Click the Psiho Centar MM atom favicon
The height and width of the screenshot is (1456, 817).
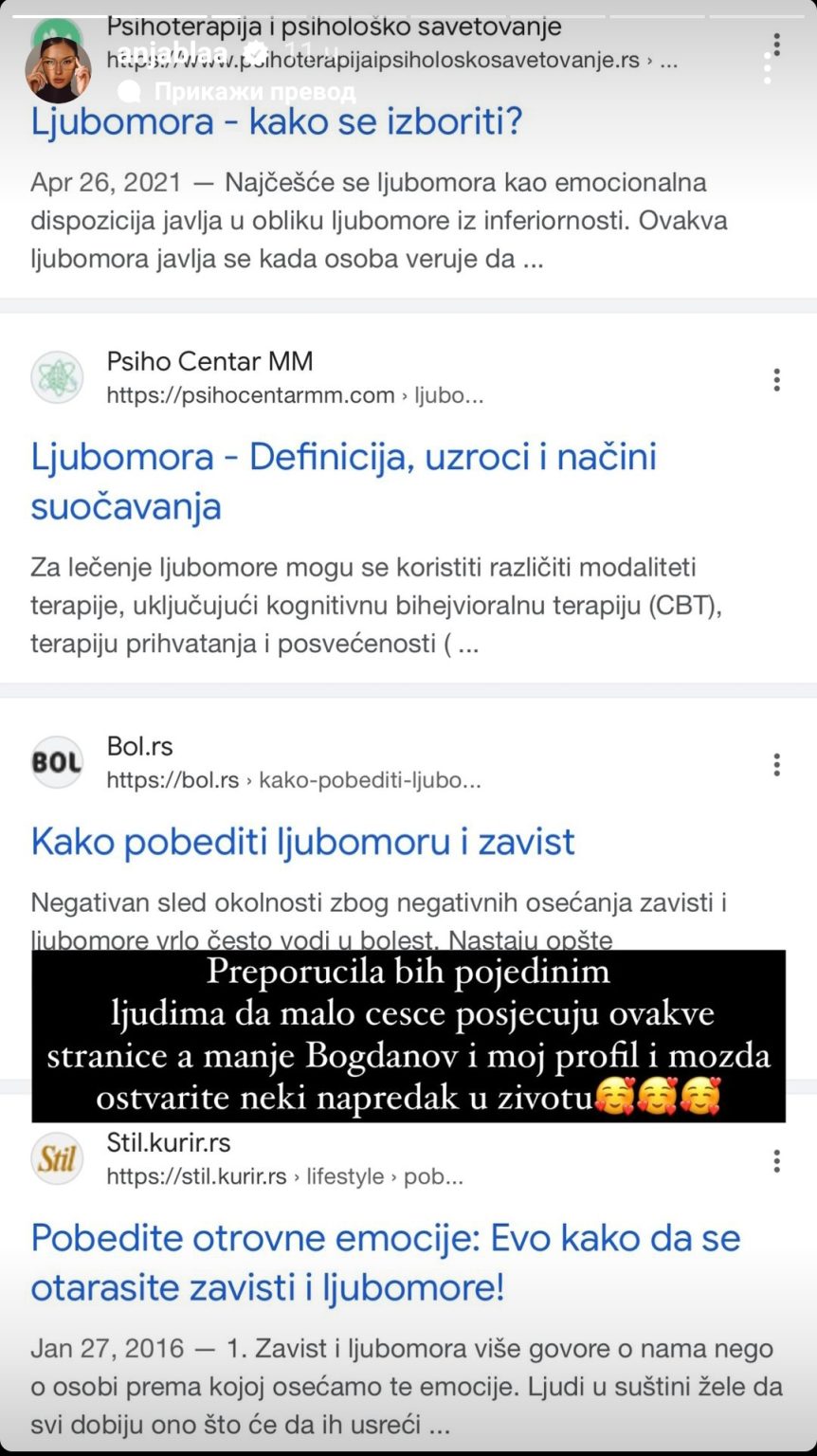click(x=57, y=376)
